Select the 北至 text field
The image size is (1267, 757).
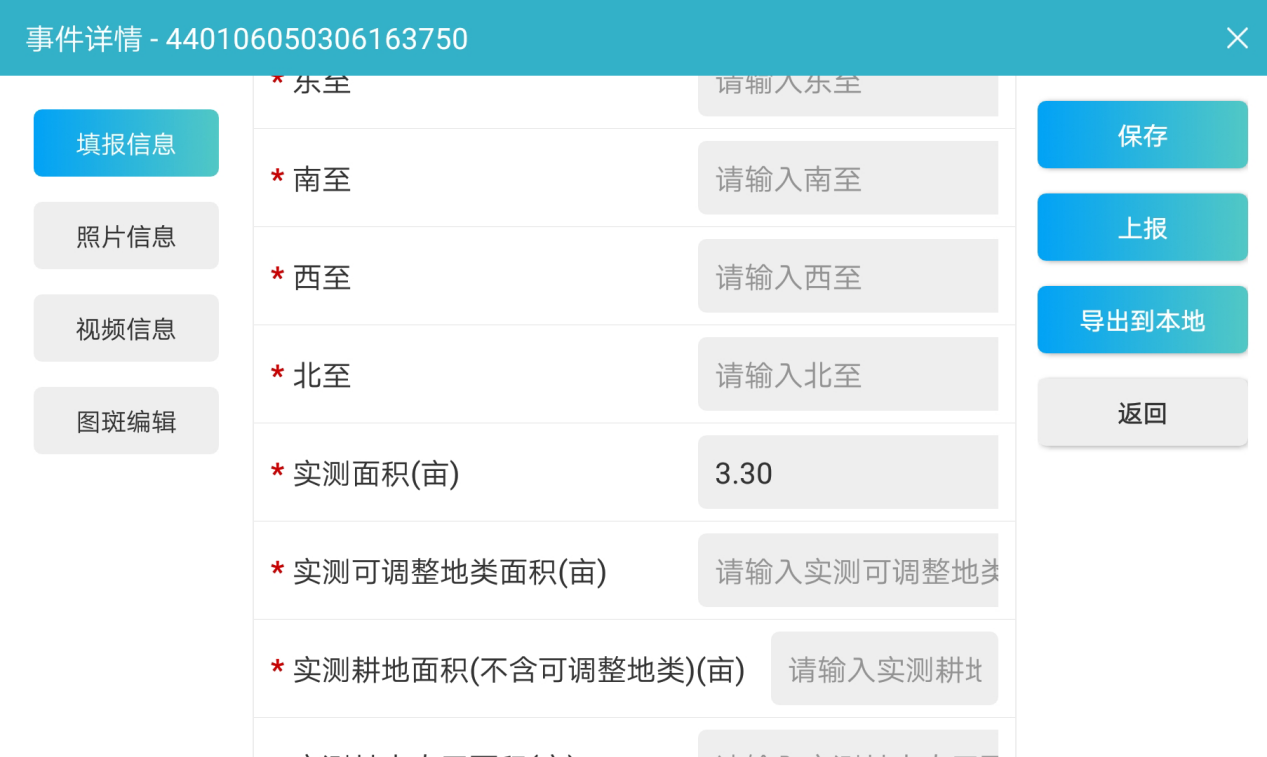click(x=847, y=375)
